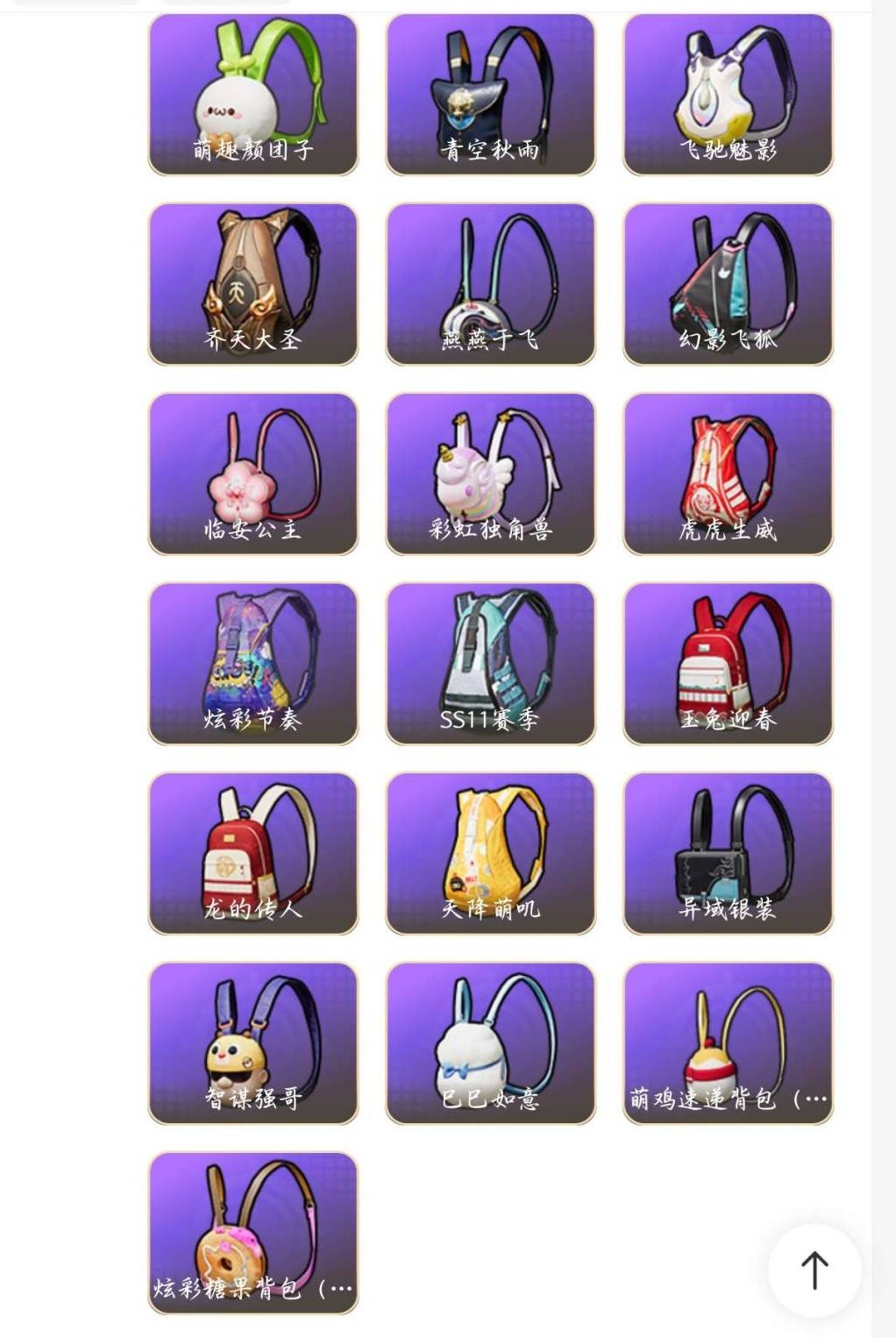Tap the 萌鸡速递背包 tile
The width and height of the screenshot is (896, 1338).
(x=728, y=1043)
